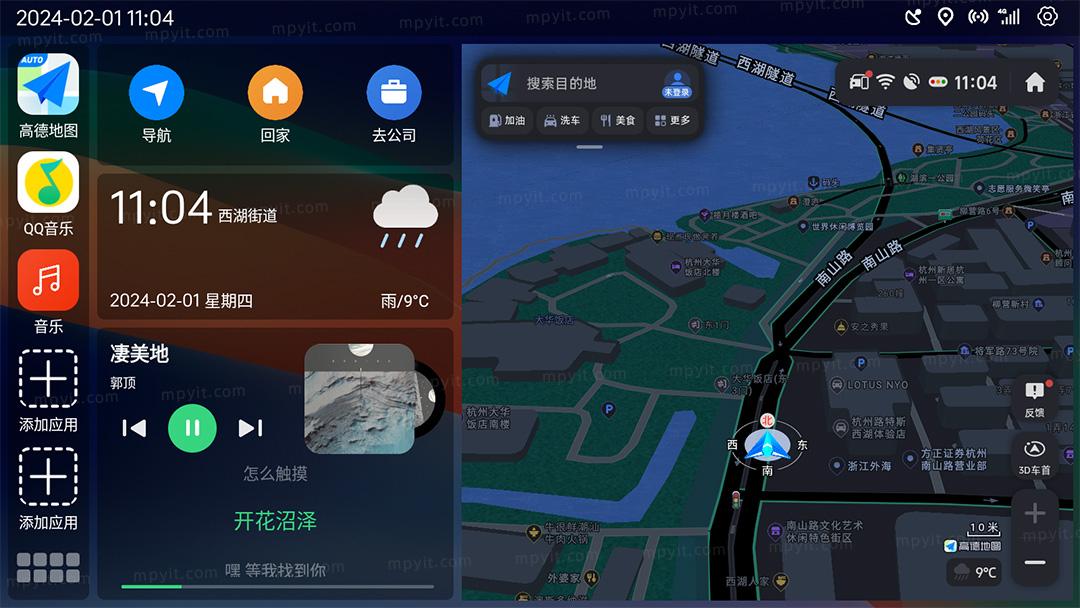Viewport: 1080px width, 608px height.
Task: Open the 高德地图 app
Action: point(48,86)
